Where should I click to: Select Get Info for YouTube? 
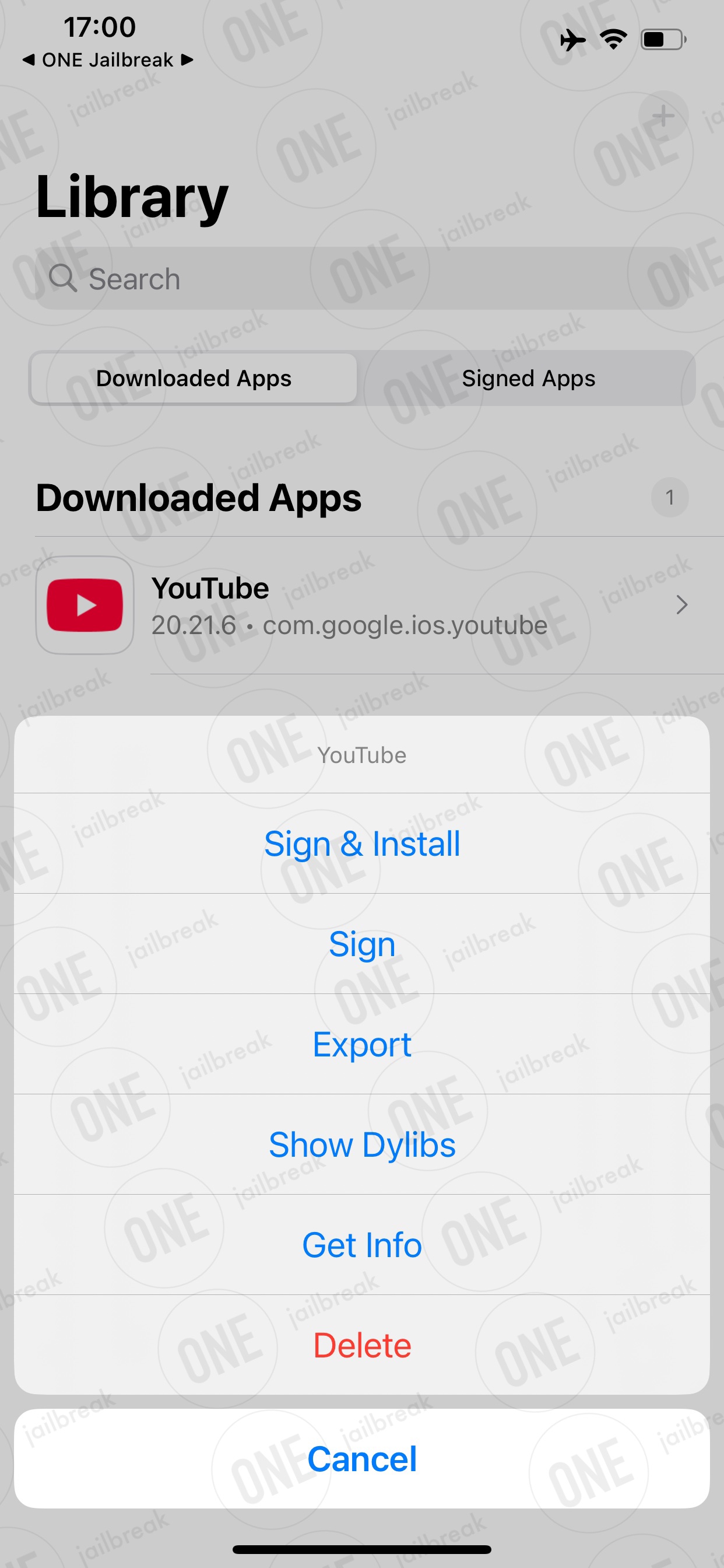click(362, 1245)
